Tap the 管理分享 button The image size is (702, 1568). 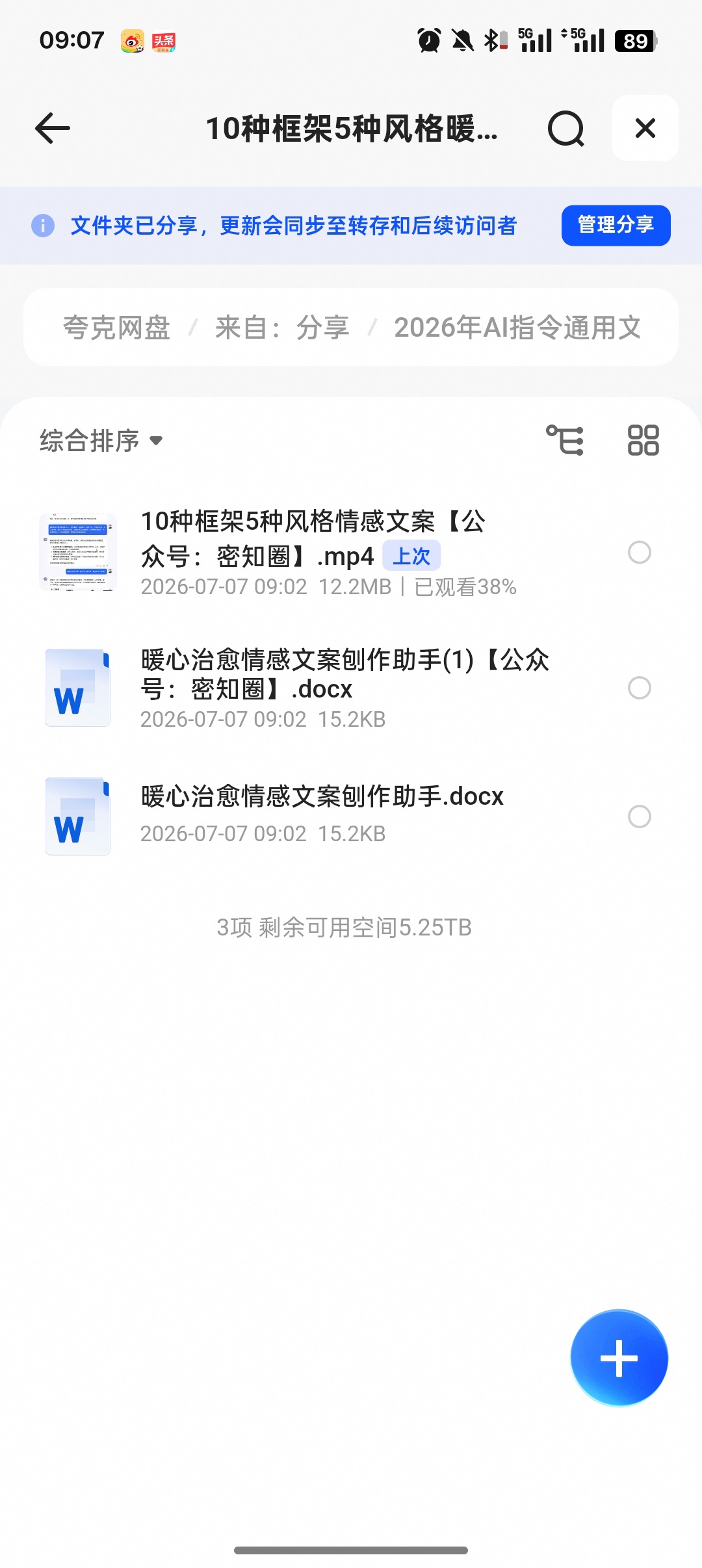tap(616, 225)
